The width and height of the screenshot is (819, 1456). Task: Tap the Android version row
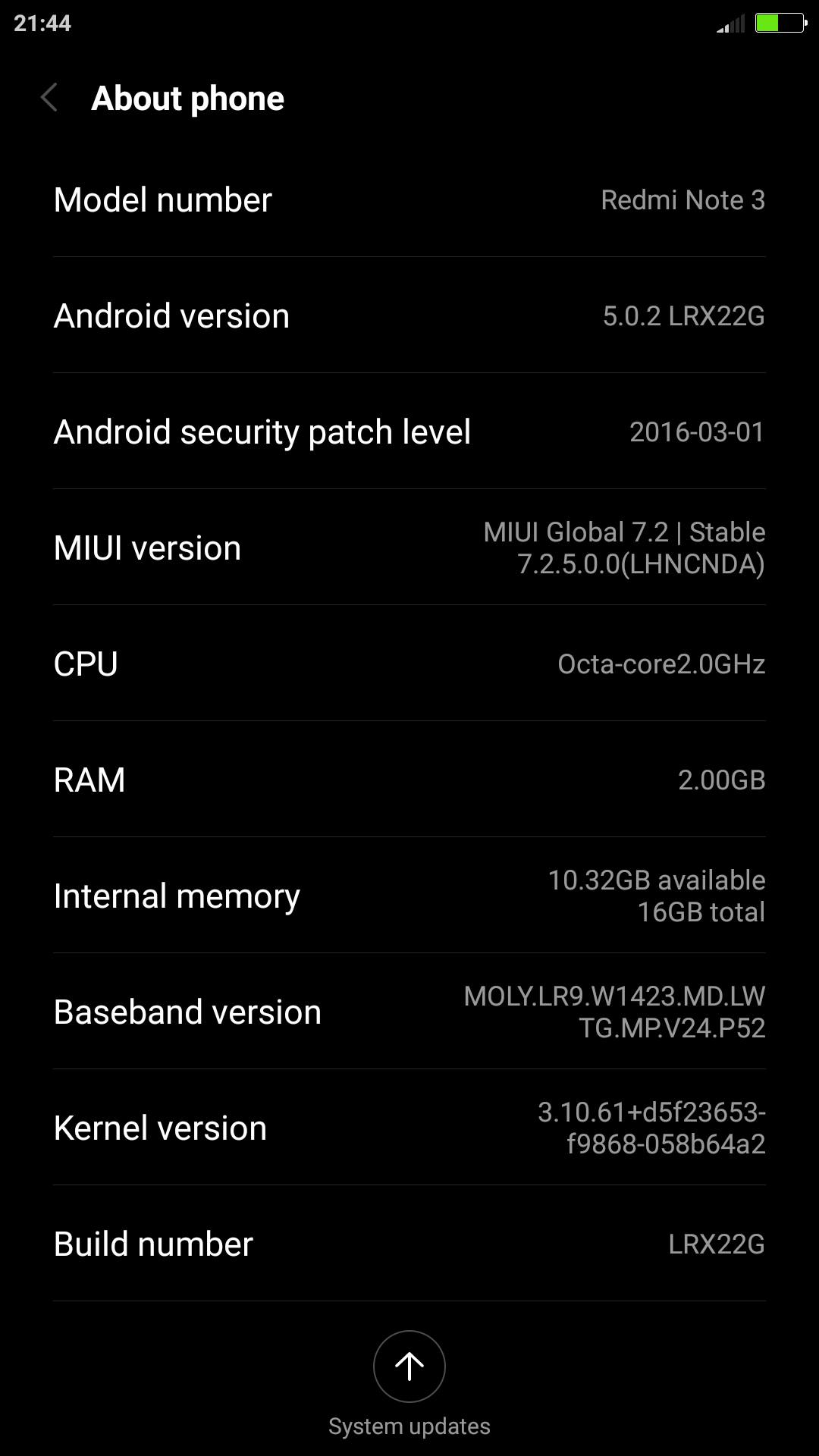pyautogui.click(x=409, y=315)
